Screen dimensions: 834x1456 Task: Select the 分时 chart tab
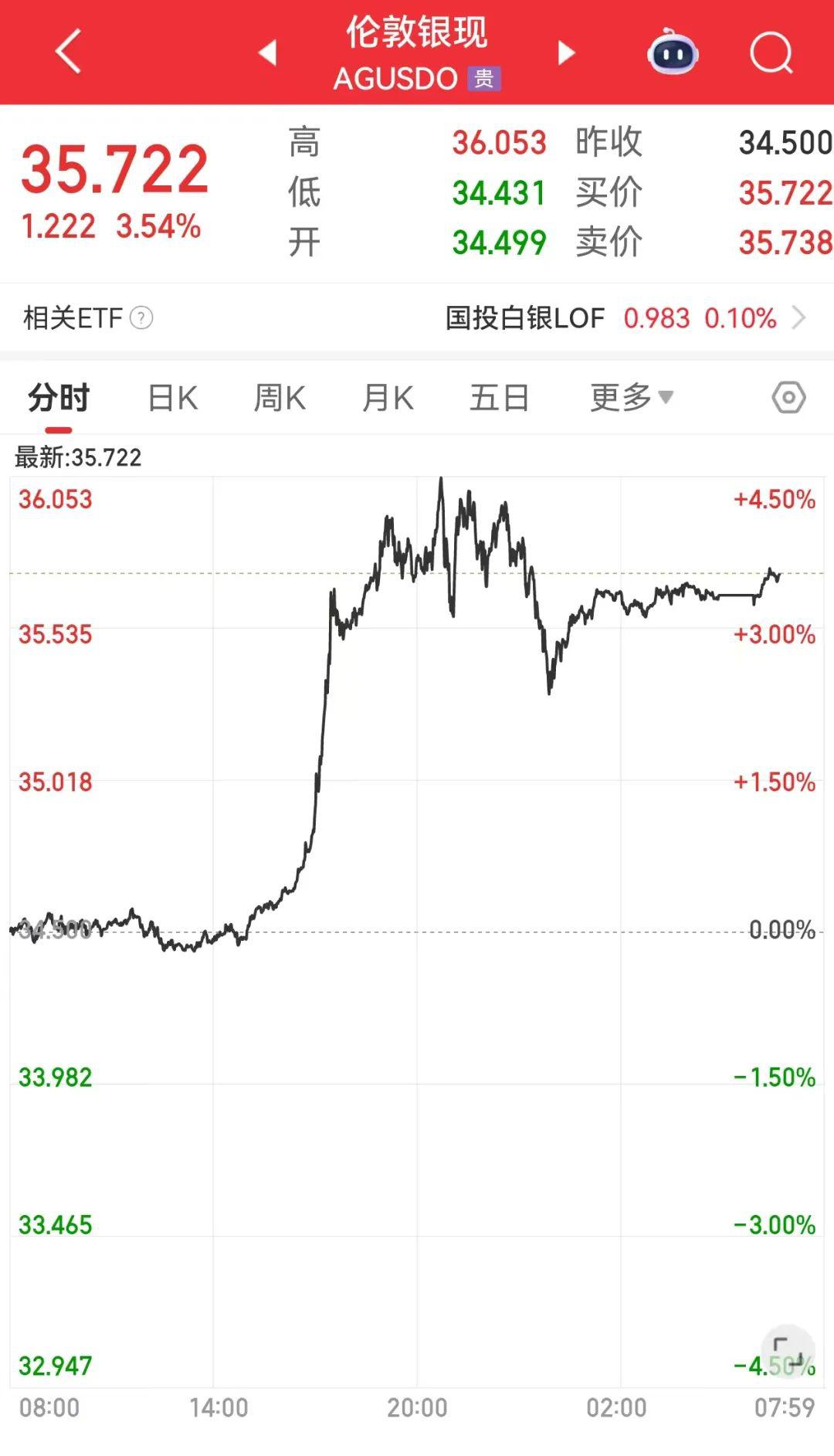coord(59,399)
